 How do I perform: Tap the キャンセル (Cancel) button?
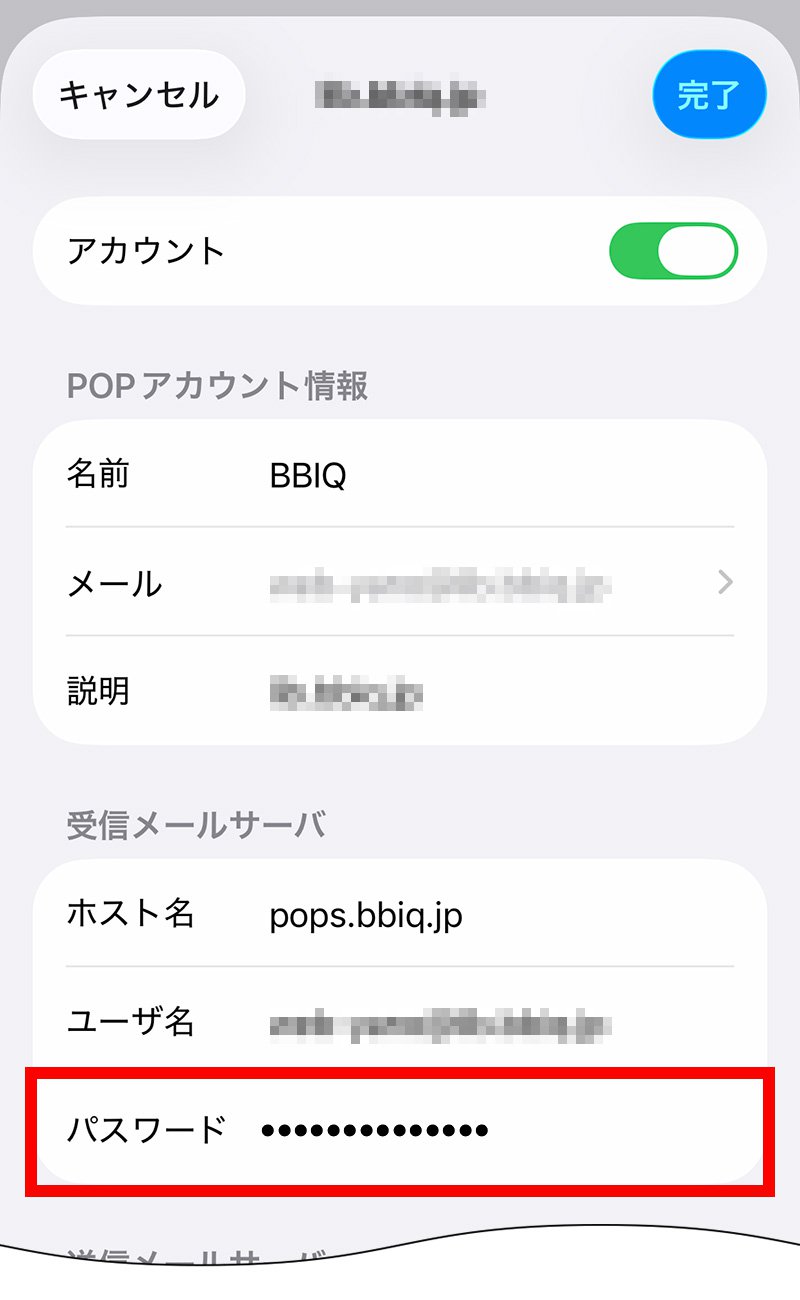[x=138, y=94]
